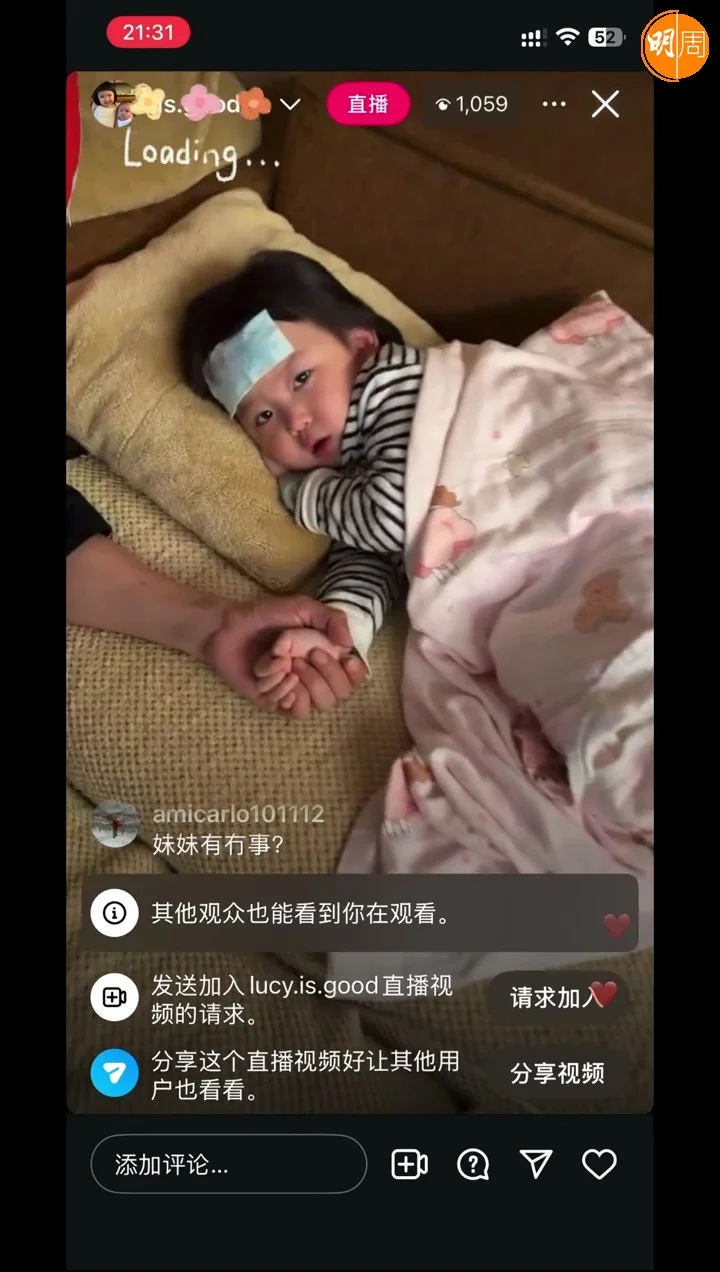Ask a question with the question bubble icon
Viewport: 720px width, 1272px height.
[x=472, y=1164]
